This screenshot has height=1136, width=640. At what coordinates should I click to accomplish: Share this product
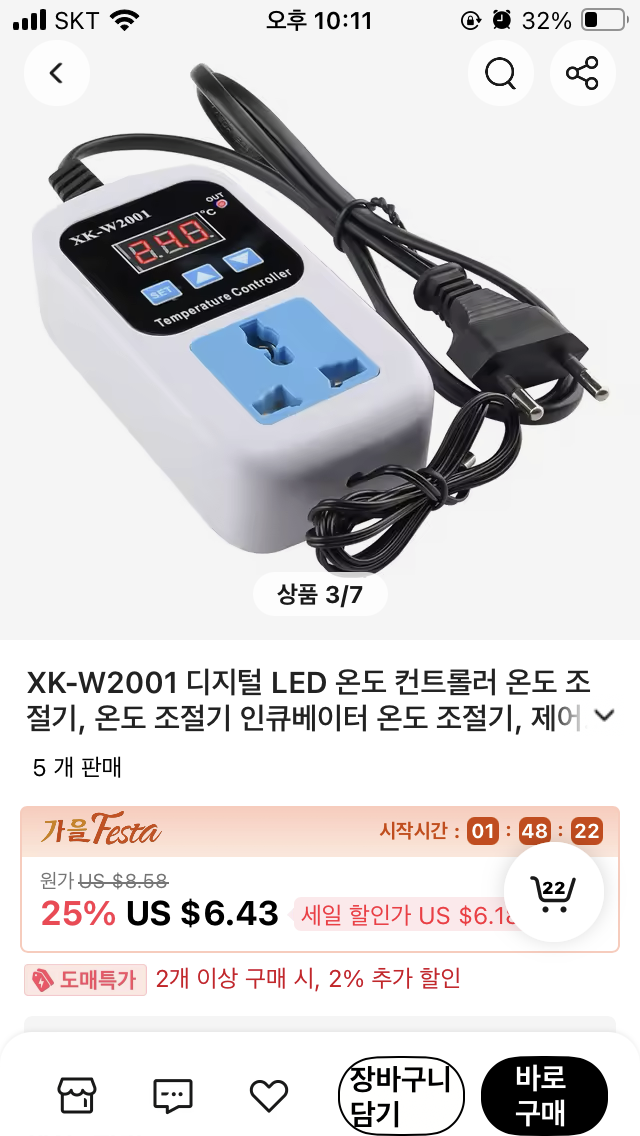click(x=582, y=73)
